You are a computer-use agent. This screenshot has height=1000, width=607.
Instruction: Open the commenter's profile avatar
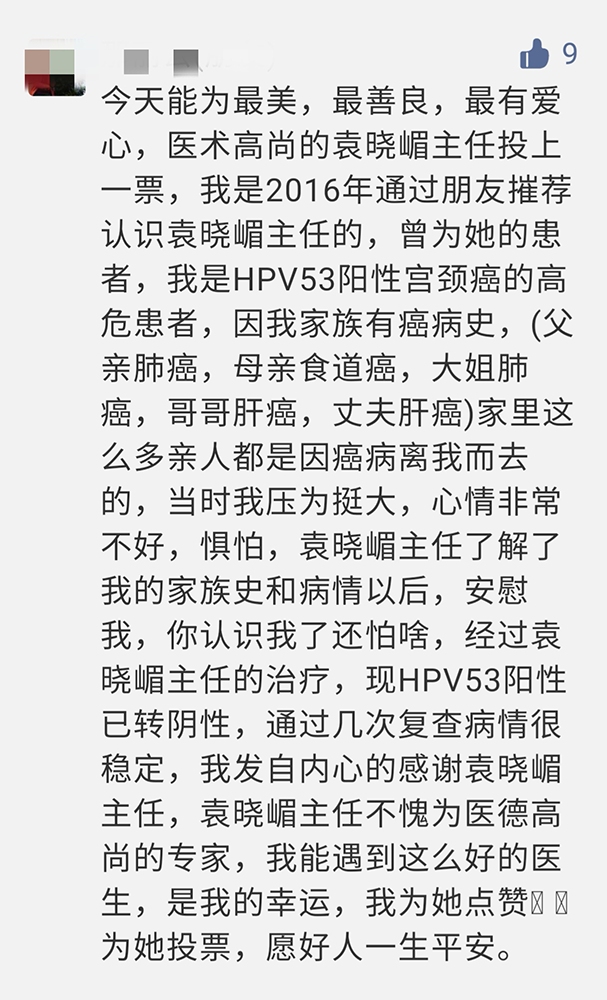(x=54, y=67)
